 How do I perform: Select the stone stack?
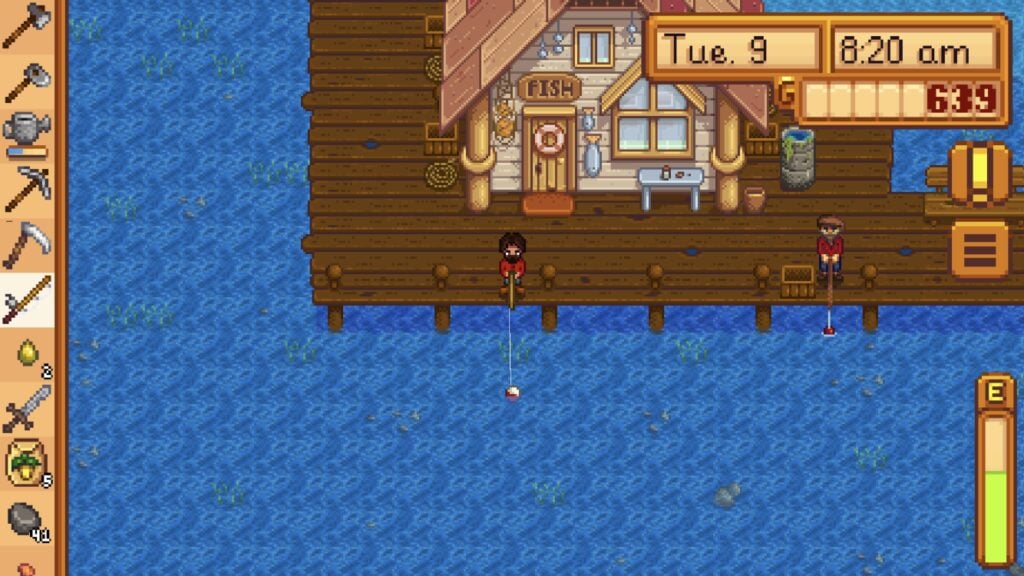26,519
